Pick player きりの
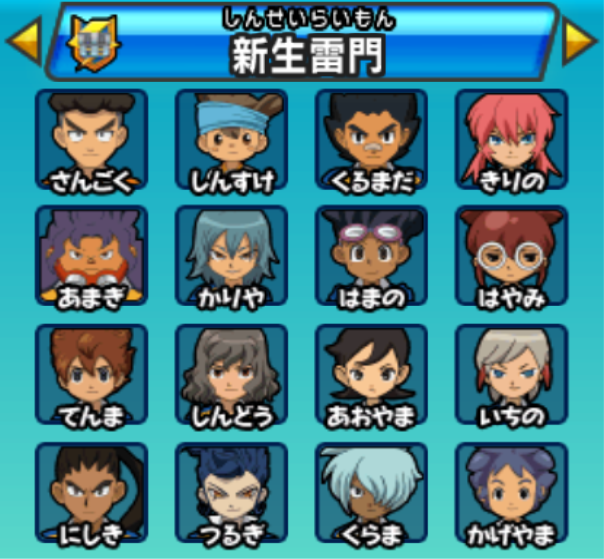 (x=511, y=141)
